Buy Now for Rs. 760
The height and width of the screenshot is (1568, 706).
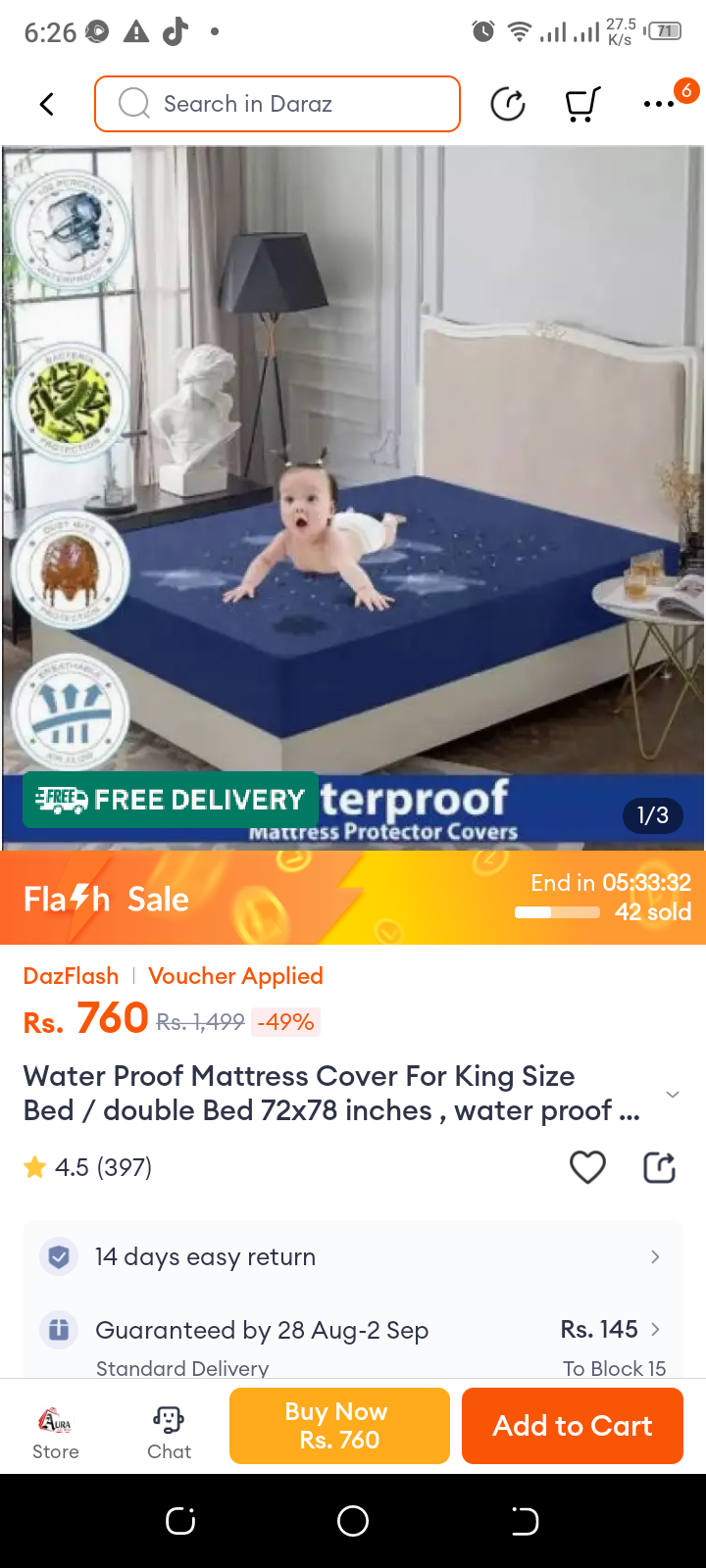(x=339, y=1426)
